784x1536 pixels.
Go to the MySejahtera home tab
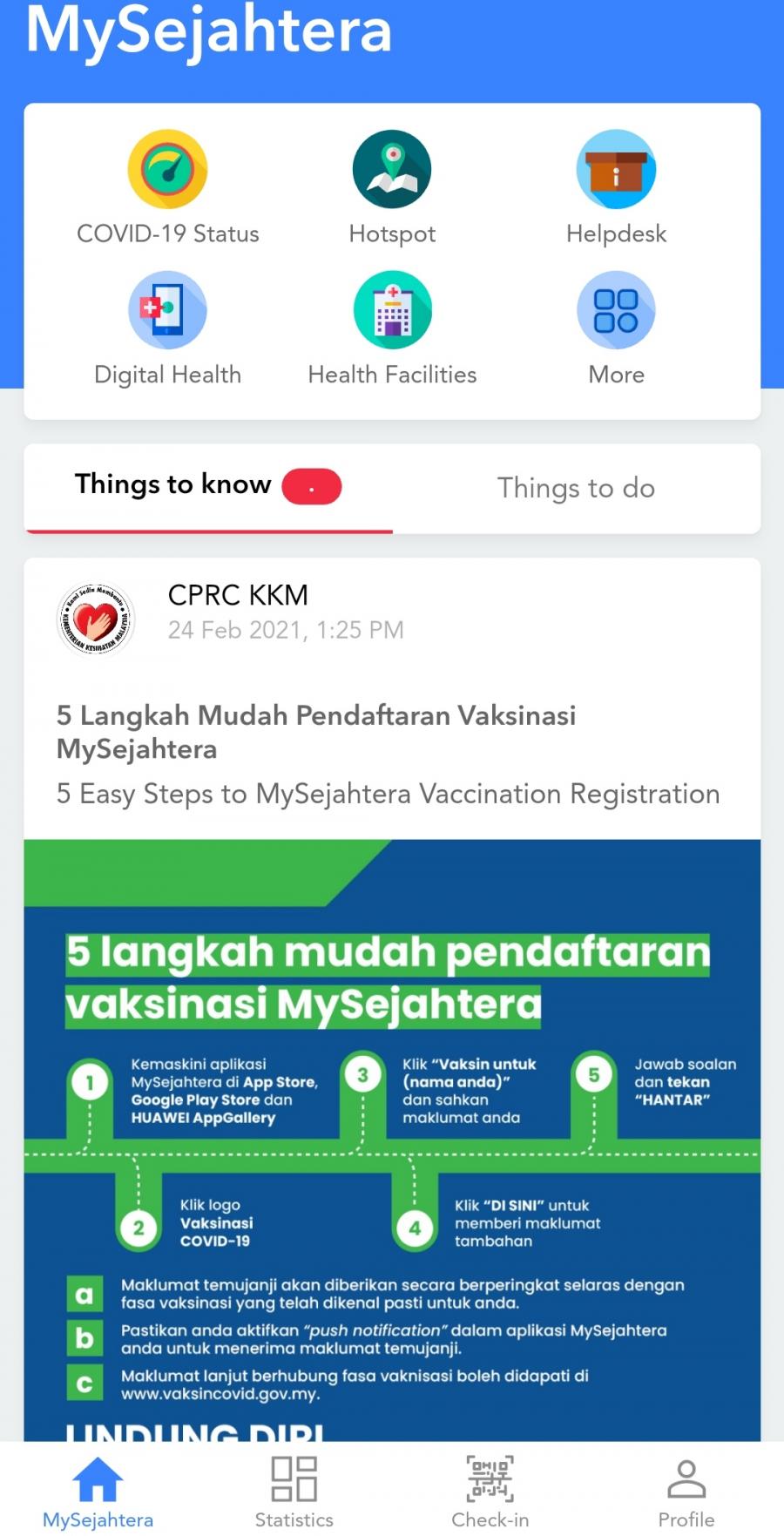[98, 1492]
